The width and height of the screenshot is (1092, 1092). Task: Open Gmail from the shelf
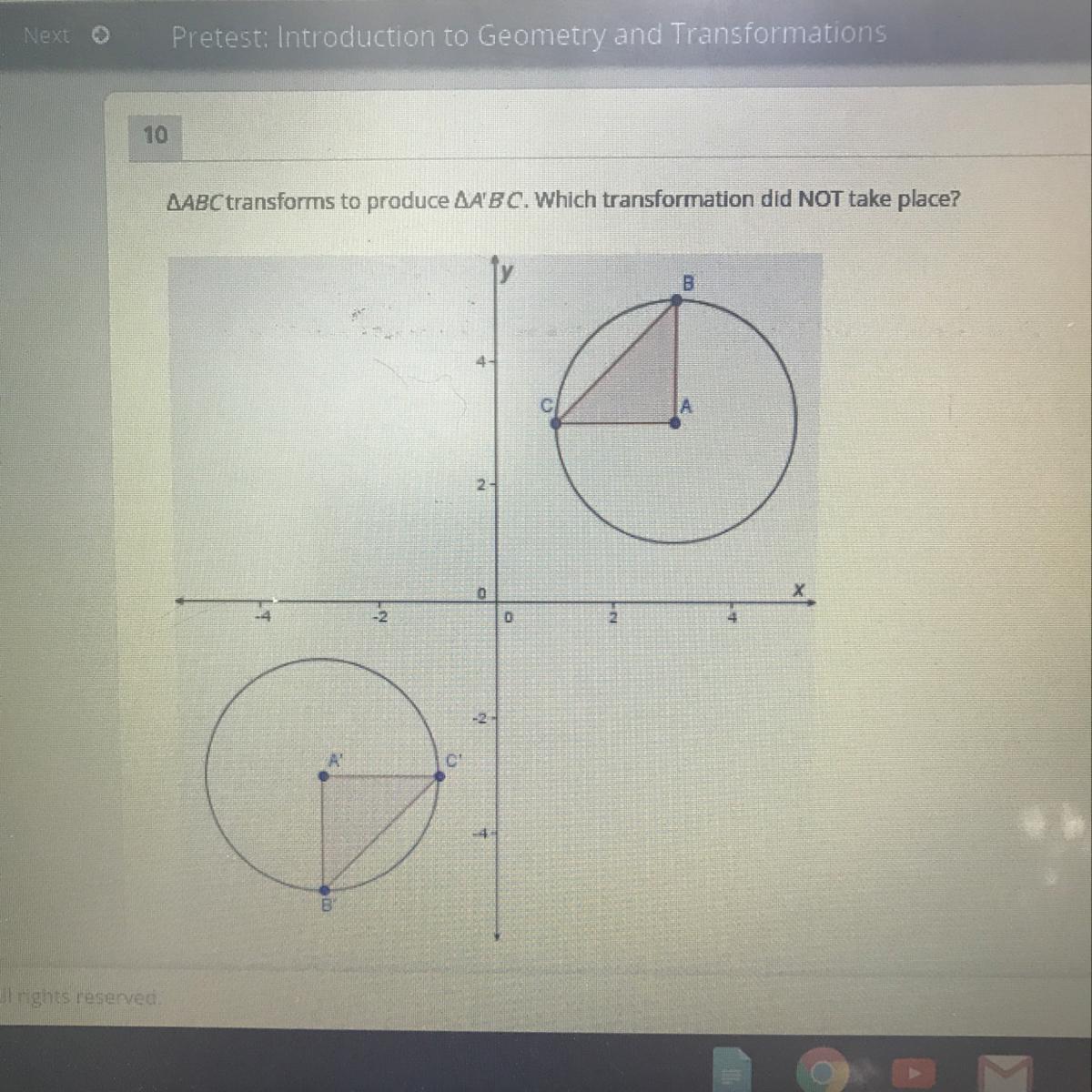1005,1074
